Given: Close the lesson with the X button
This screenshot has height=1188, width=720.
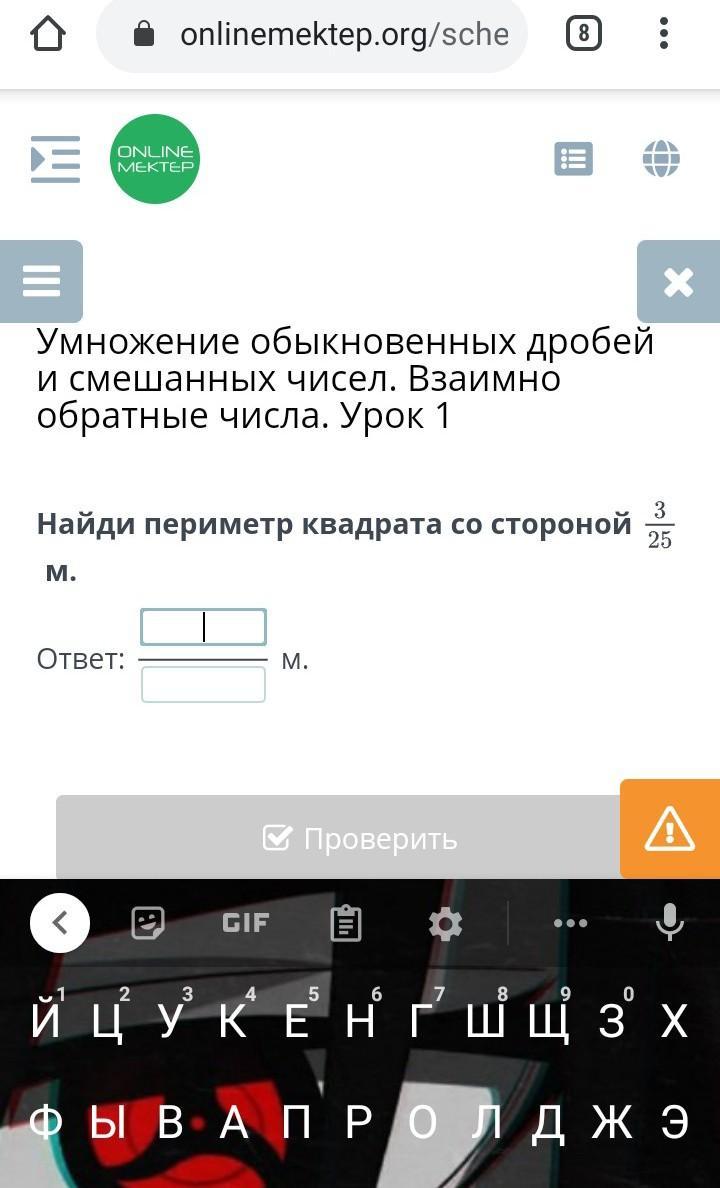Looking at the screenshot, I should 678,282.
